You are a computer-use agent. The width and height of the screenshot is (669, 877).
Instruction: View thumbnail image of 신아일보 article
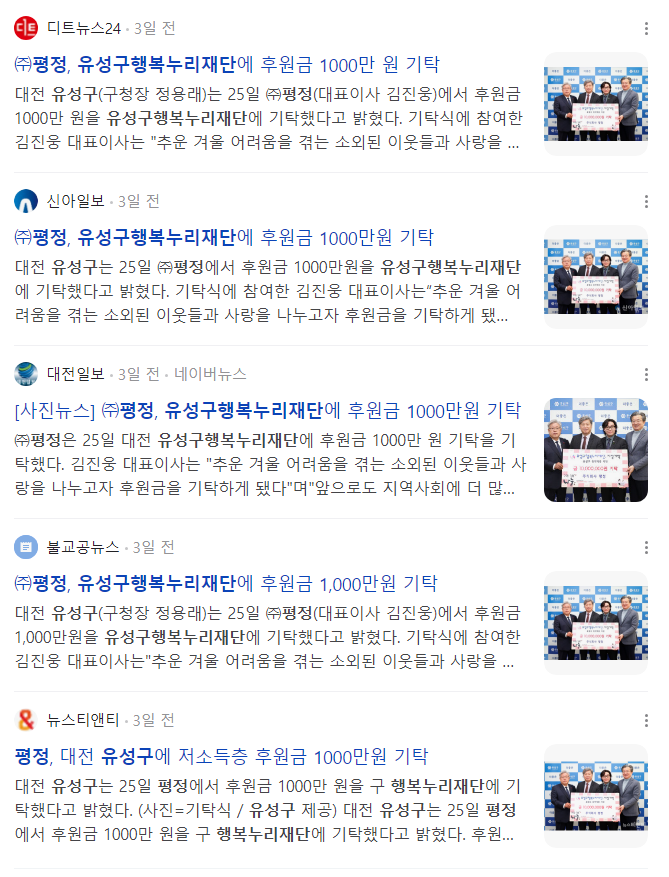(x=595, y=277)
